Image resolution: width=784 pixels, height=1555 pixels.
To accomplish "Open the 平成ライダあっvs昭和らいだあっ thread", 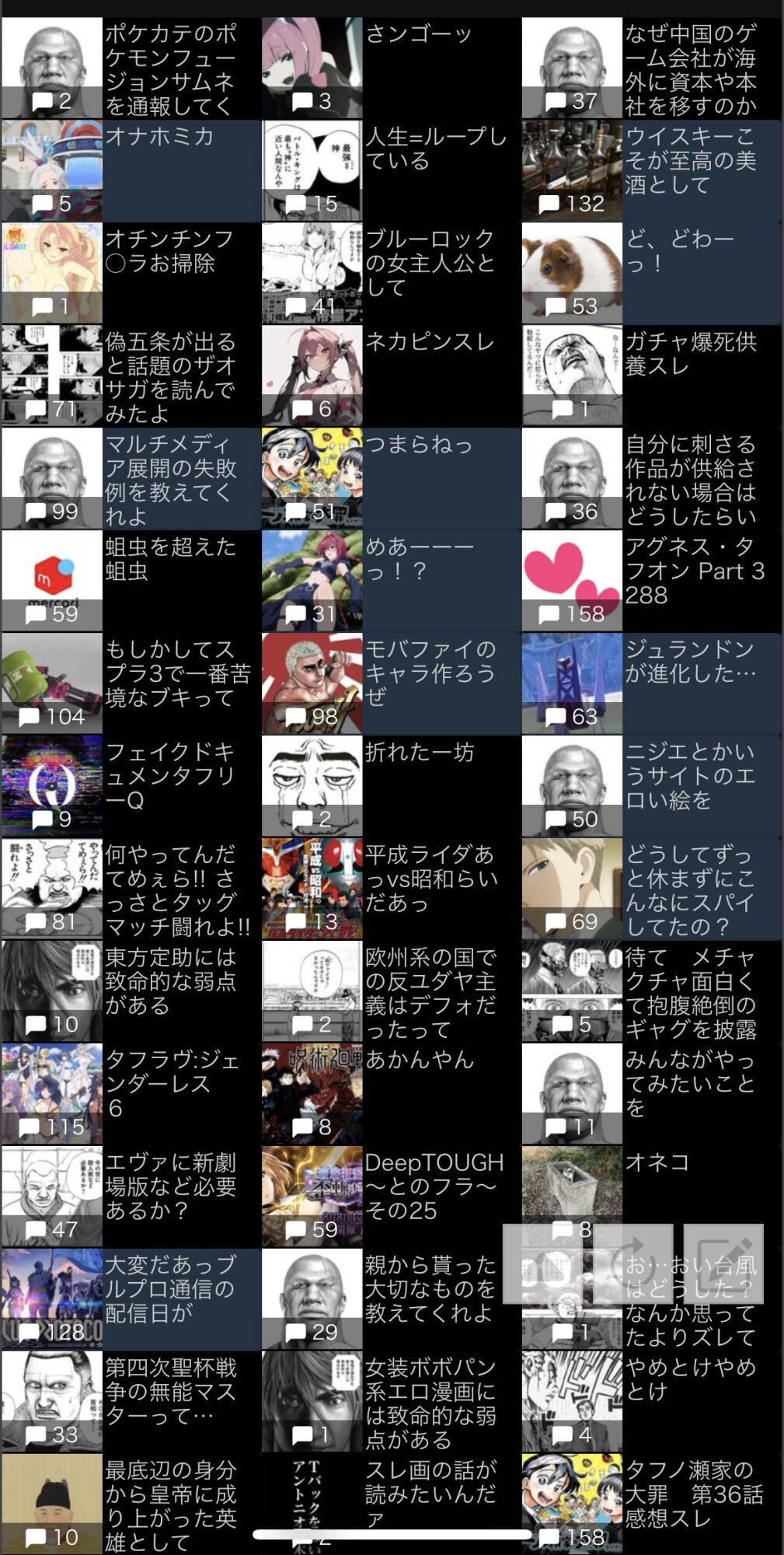I will [x=391, y=889].
